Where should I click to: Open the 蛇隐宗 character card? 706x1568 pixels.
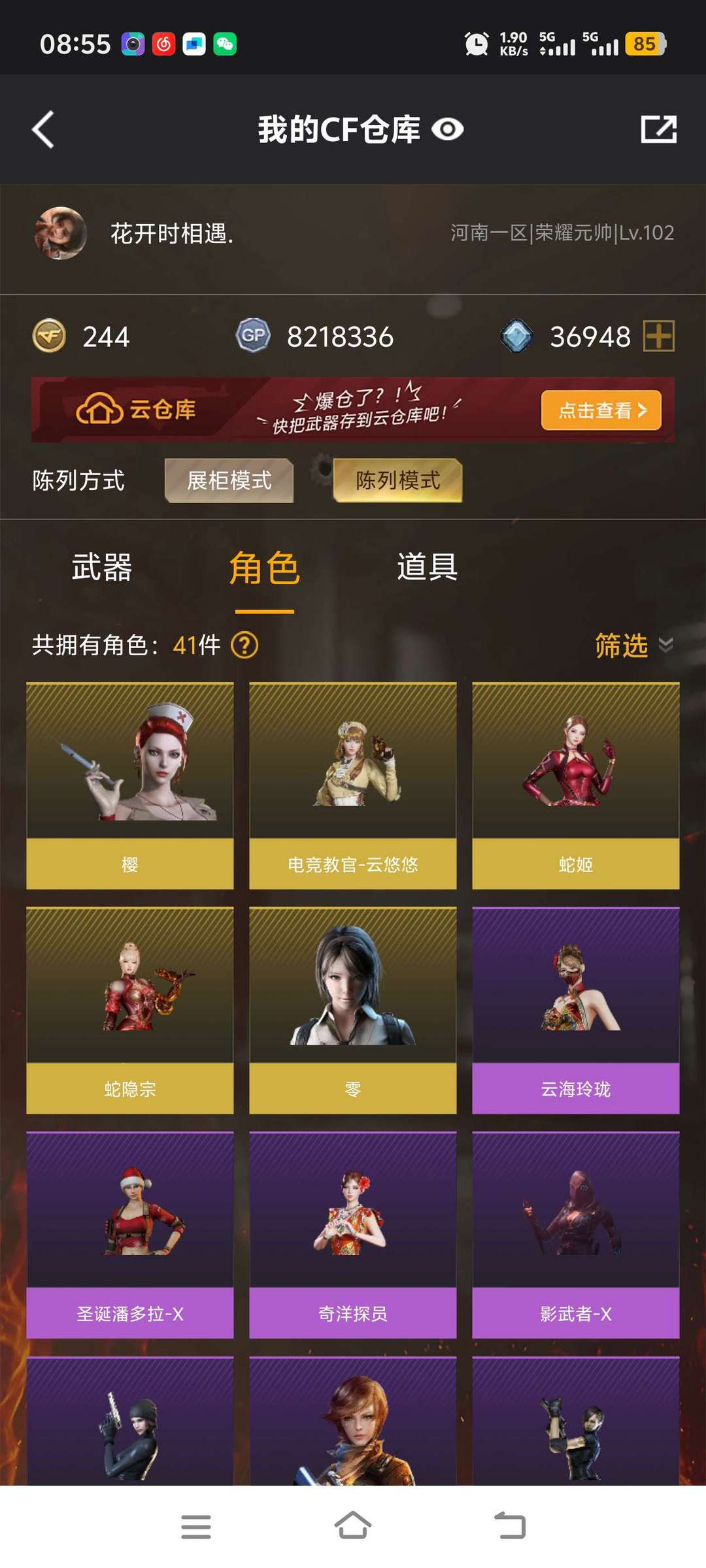130,1010
